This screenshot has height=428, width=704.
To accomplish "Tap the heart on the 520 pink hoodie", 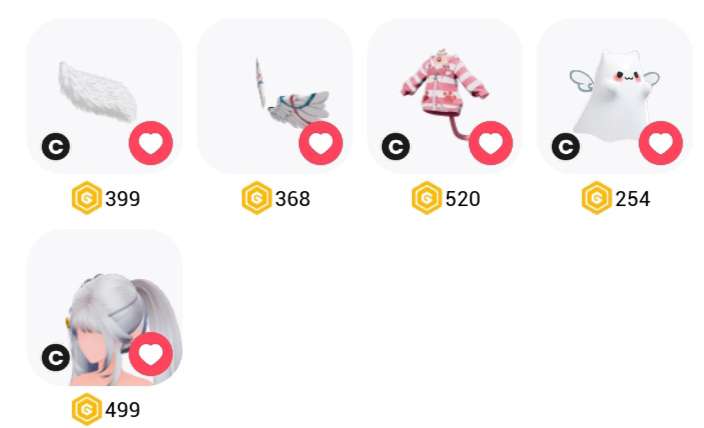I will point(491,143).
